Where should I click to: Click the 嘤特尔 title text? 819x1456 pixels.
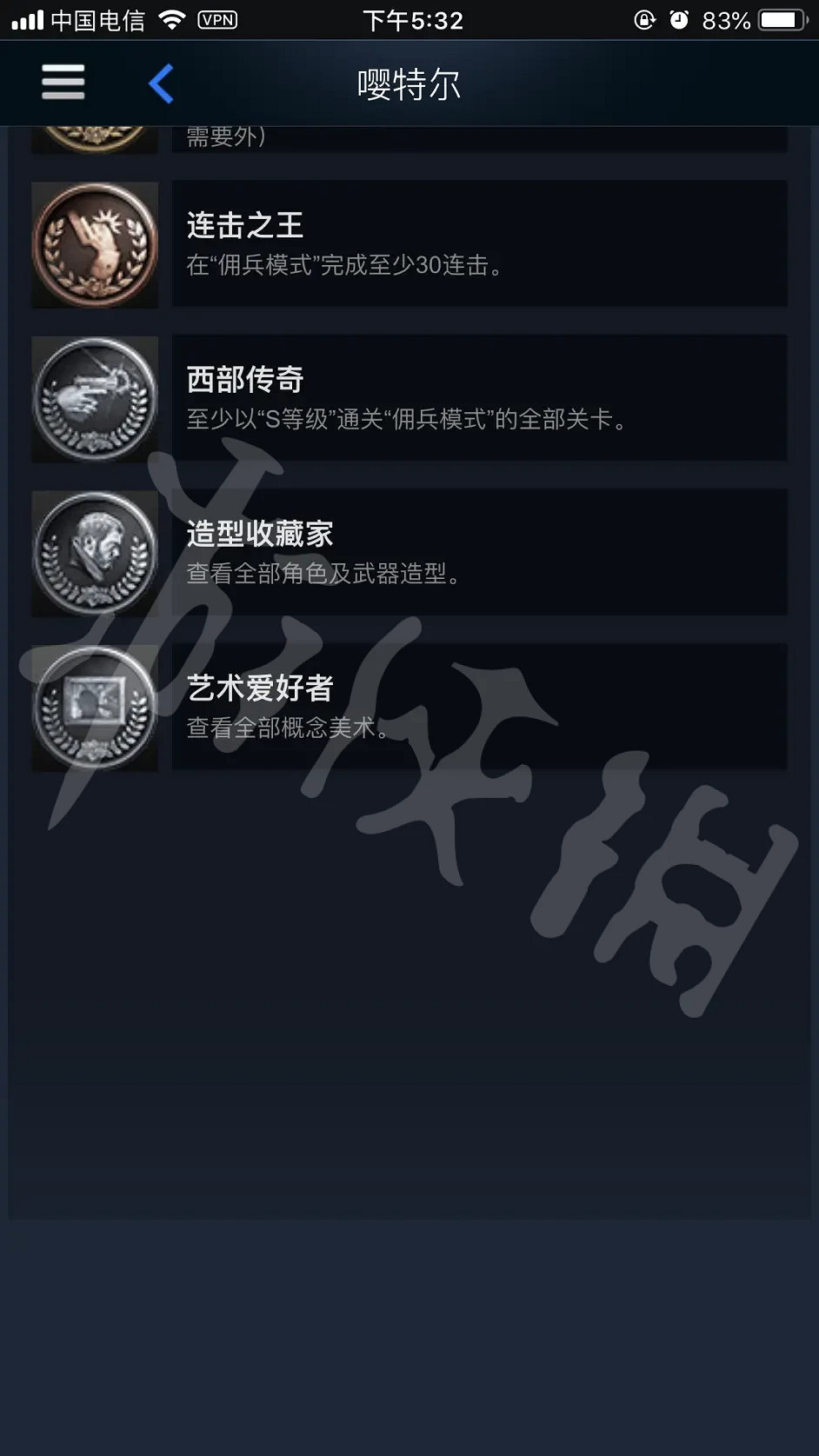click(409, 83)
